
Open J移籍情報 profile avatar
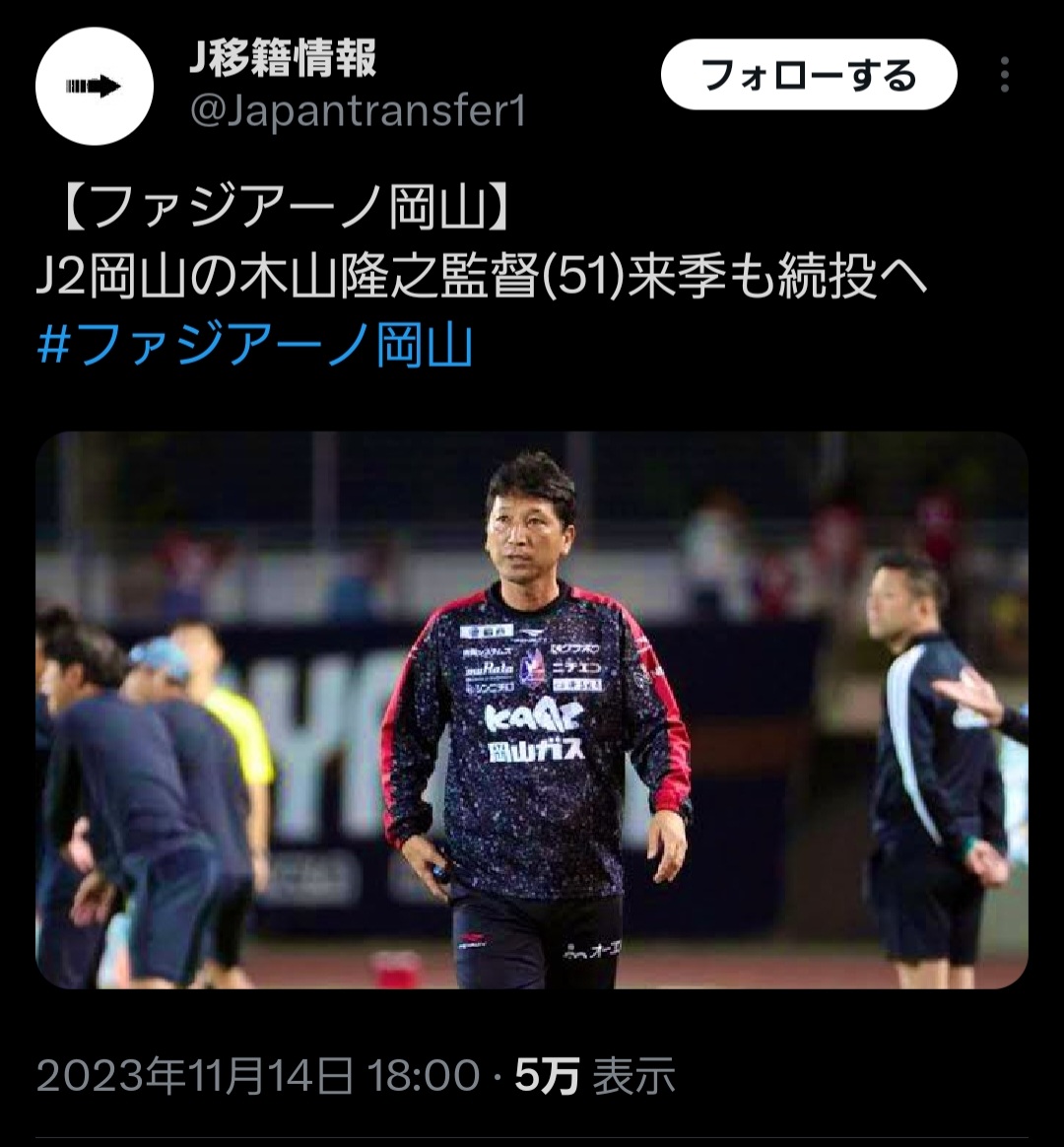(x=95, y=87)
